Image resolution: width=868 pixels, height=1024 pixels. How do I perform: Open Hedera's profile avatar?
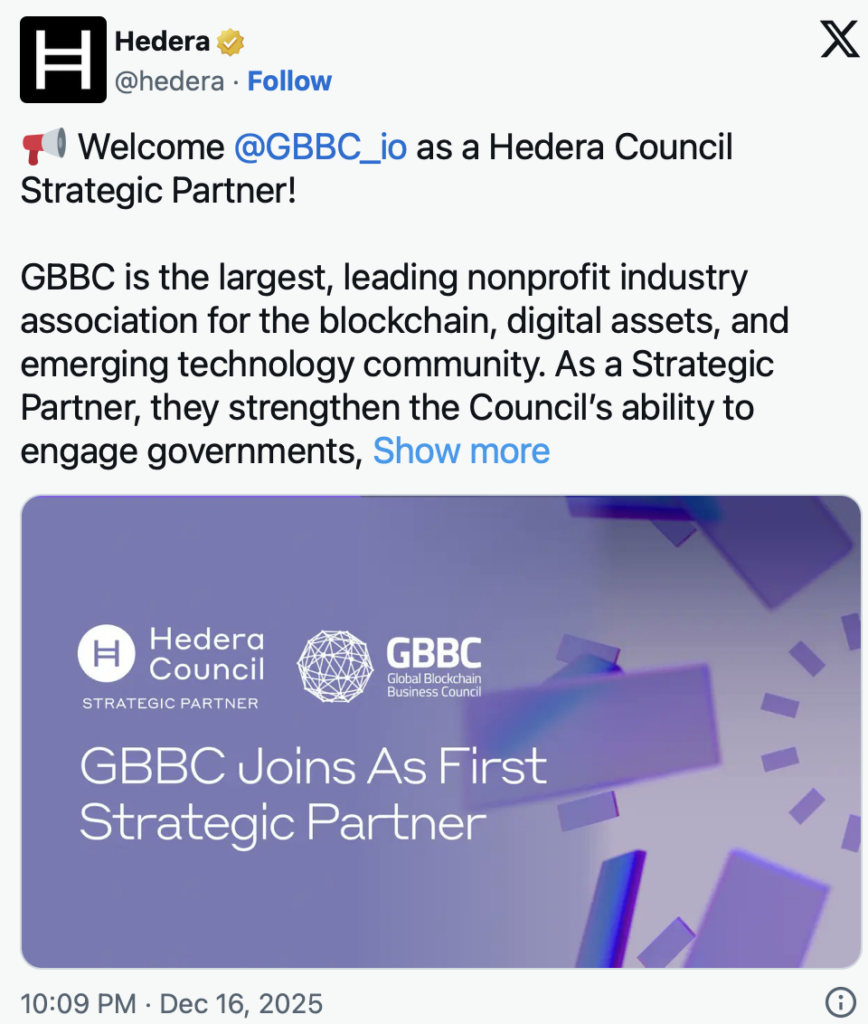click(x=63, y=60)
